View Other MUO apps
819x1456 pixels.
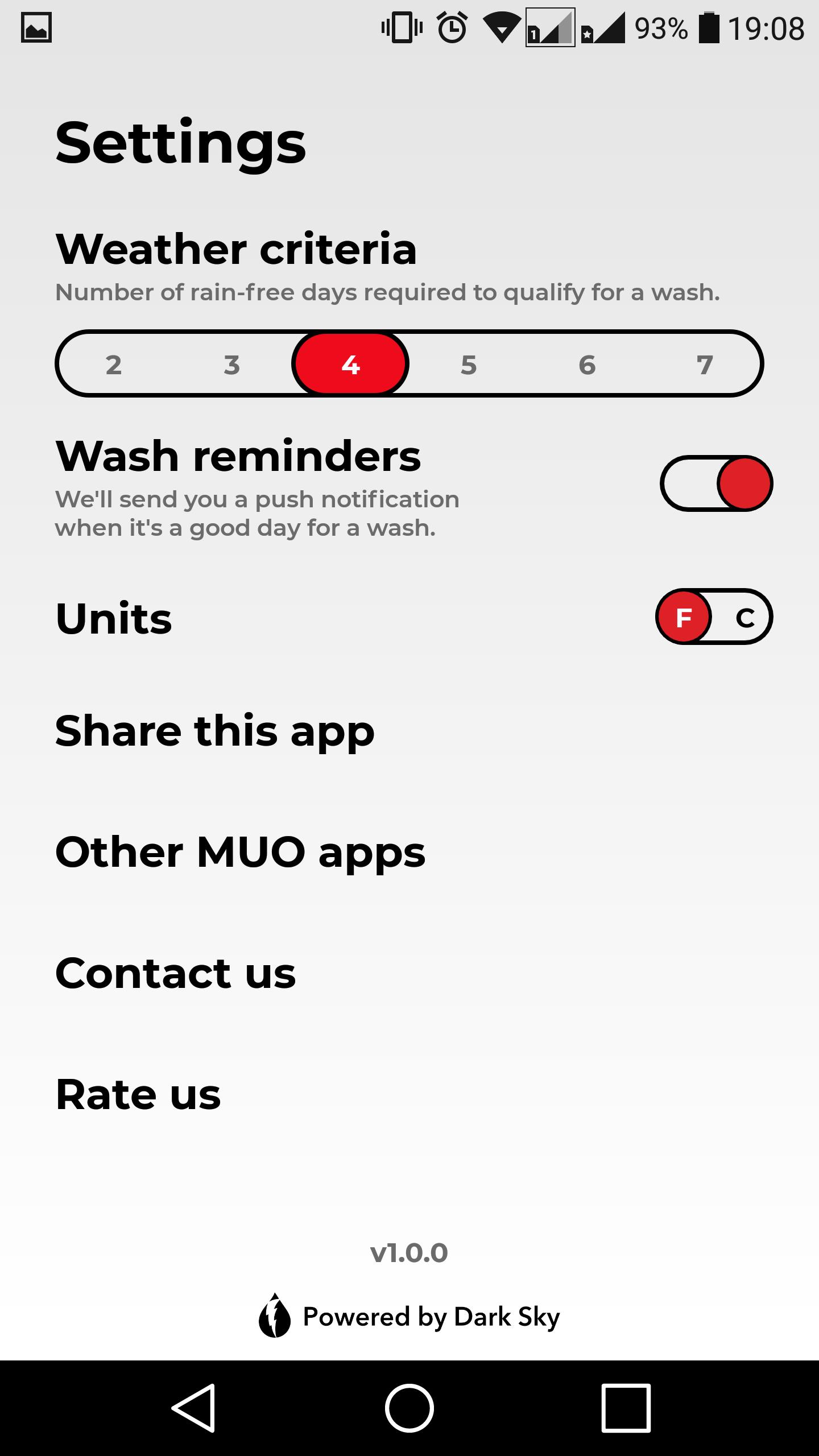click(x=240, y=852)
